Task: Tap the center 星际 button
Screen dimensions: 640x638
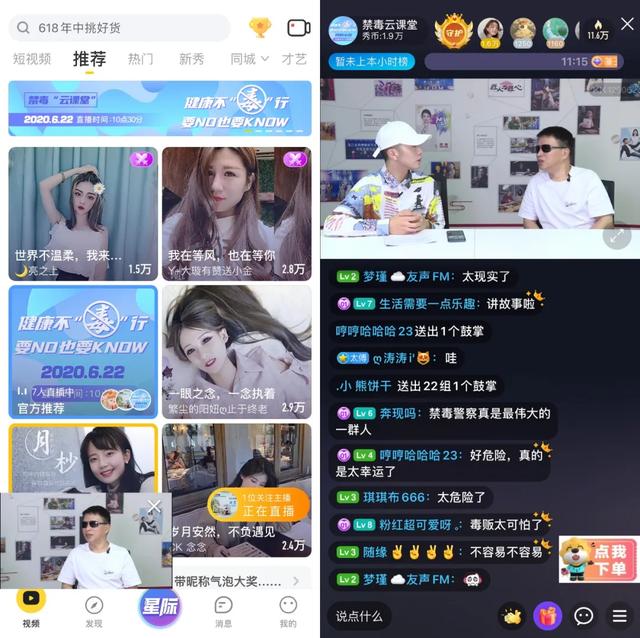Action: coord(160,607)
